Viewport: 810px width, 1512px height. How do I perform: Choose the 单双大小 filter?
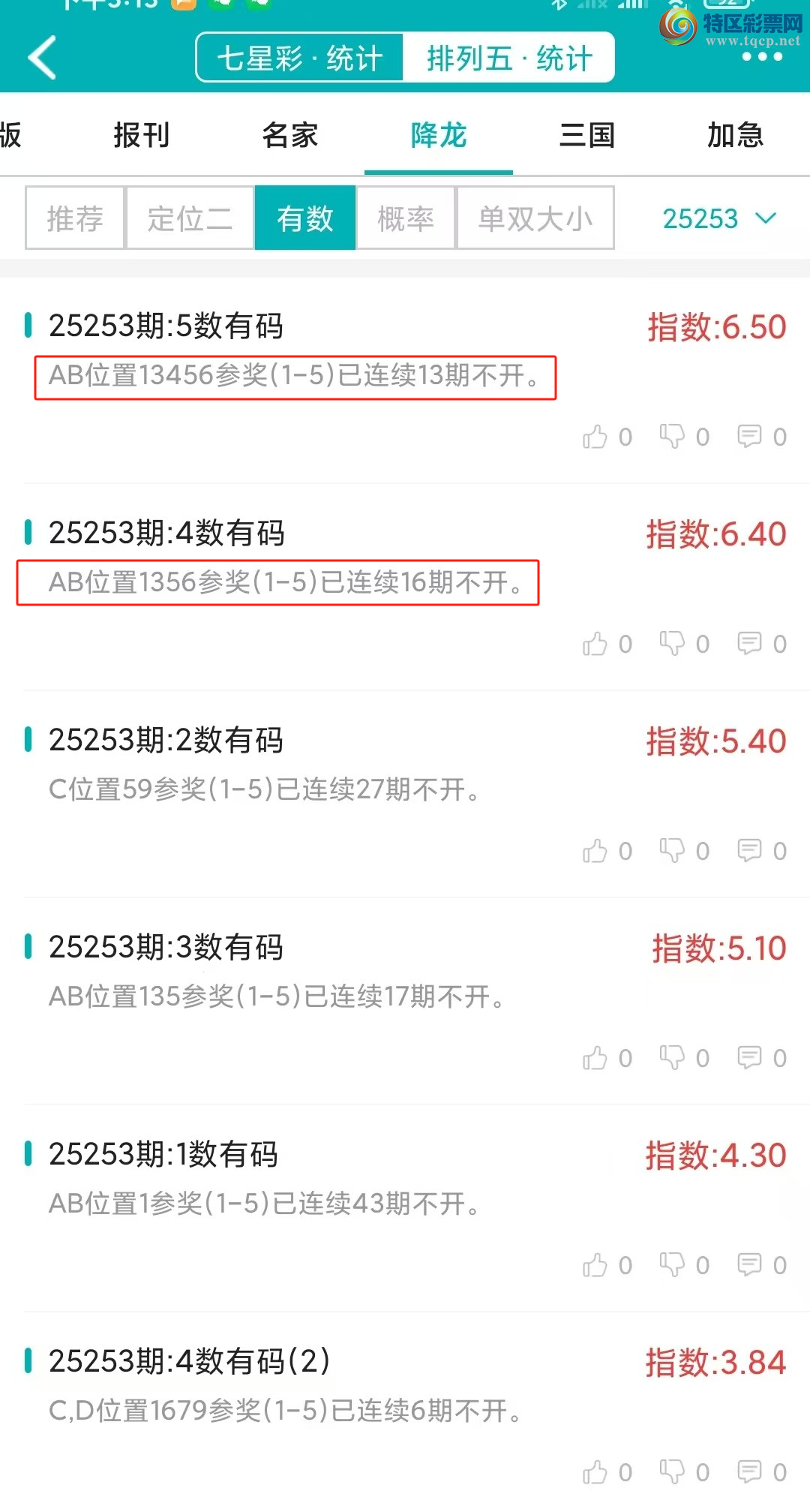[535, 218]
